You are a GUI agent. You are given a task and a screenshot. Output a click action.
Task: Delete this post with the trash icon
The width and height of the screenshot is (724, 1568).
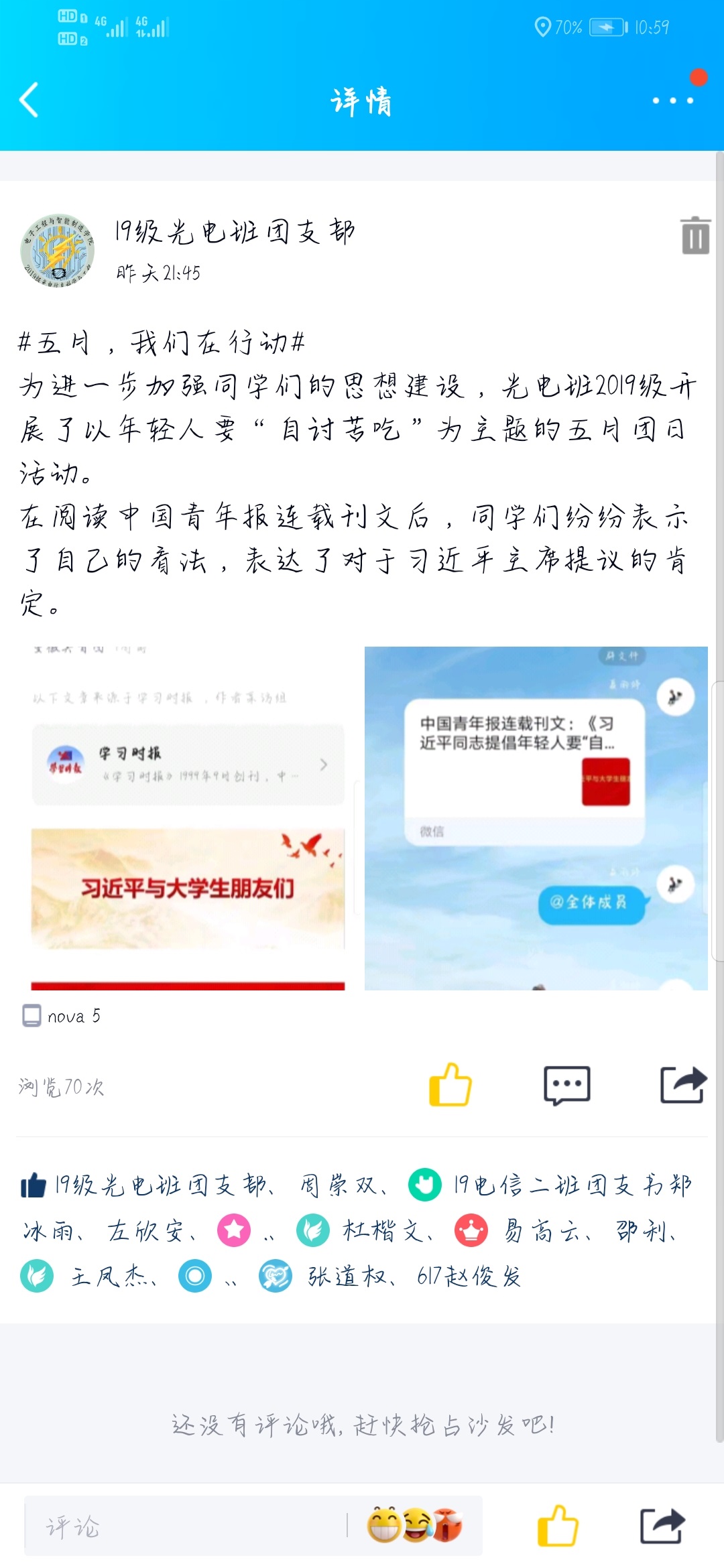coord(695,236)
